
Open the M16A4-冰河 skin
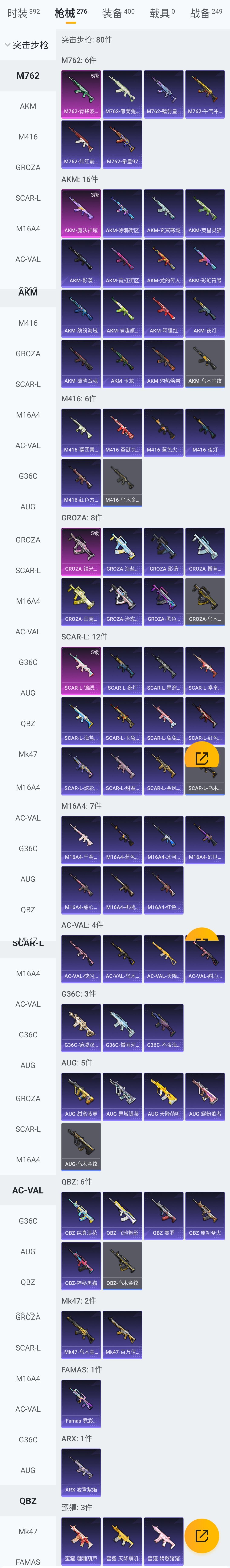coord(164,839)
